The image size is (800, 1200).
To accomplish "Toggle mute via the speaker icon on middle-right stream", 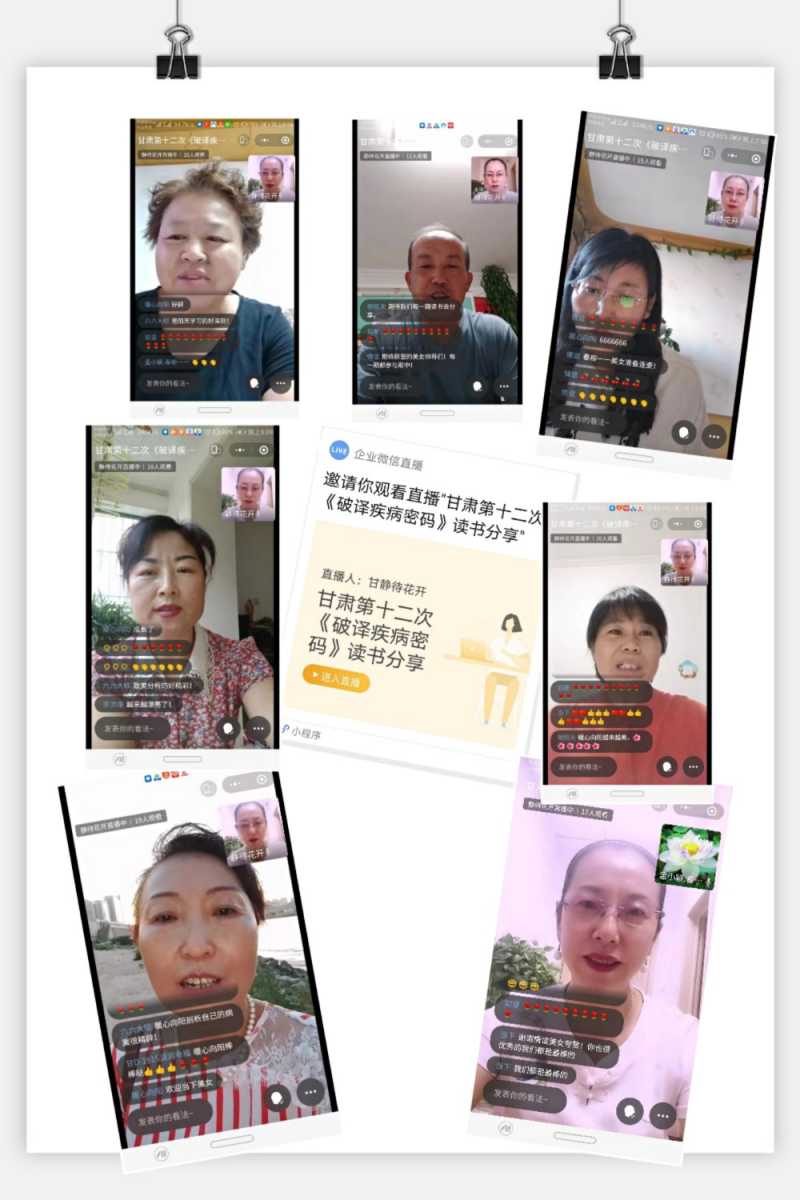I will pyautogui.click(x=655, y=524).
